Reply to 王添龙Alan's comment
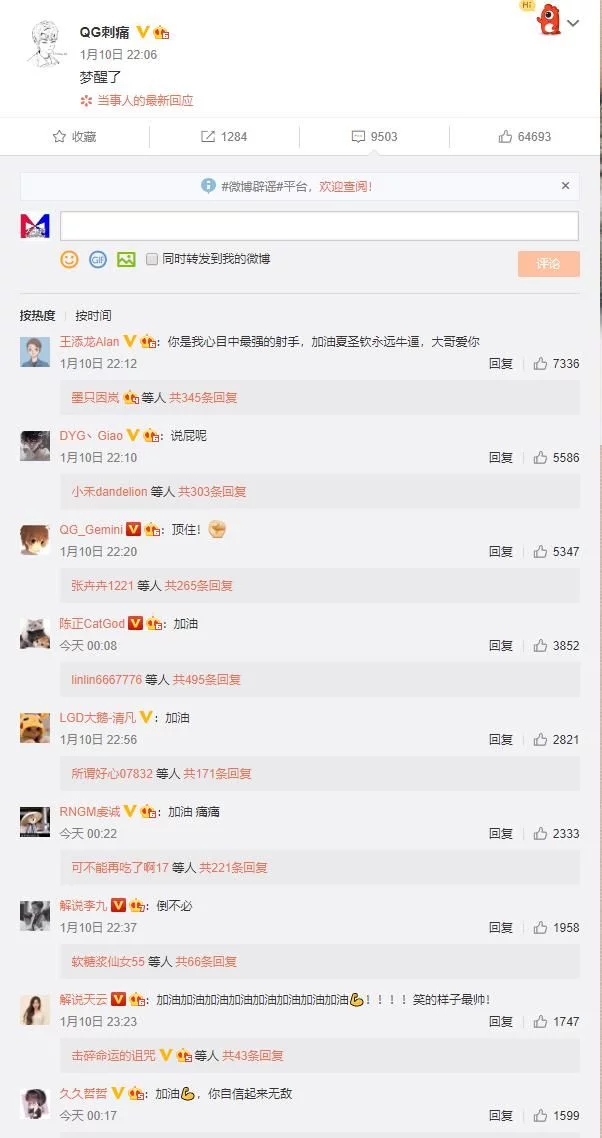The height and width of the screenshot is (1138, 602). click(500, 364)
